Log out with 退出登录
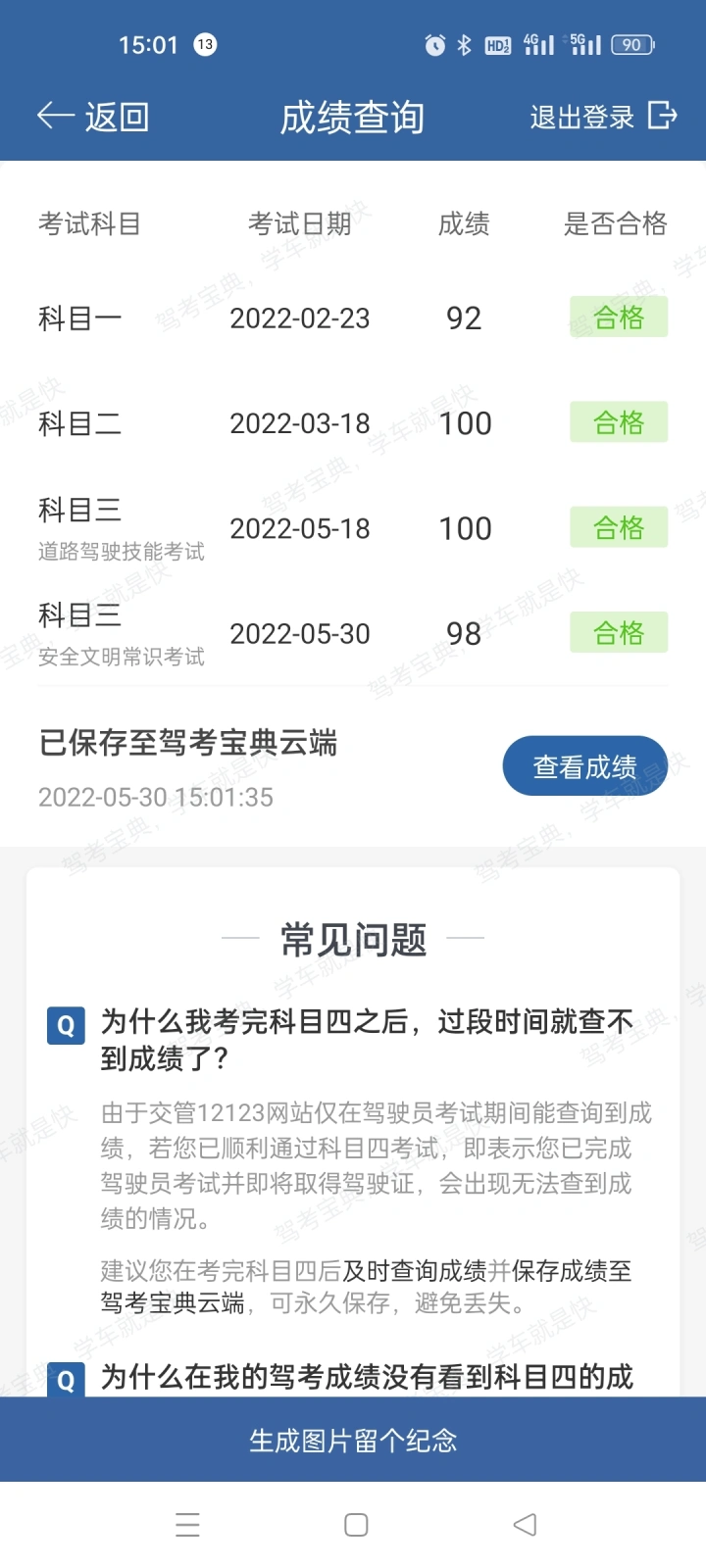The height and width of the screenshot is (1568, 706). (603, 117)
